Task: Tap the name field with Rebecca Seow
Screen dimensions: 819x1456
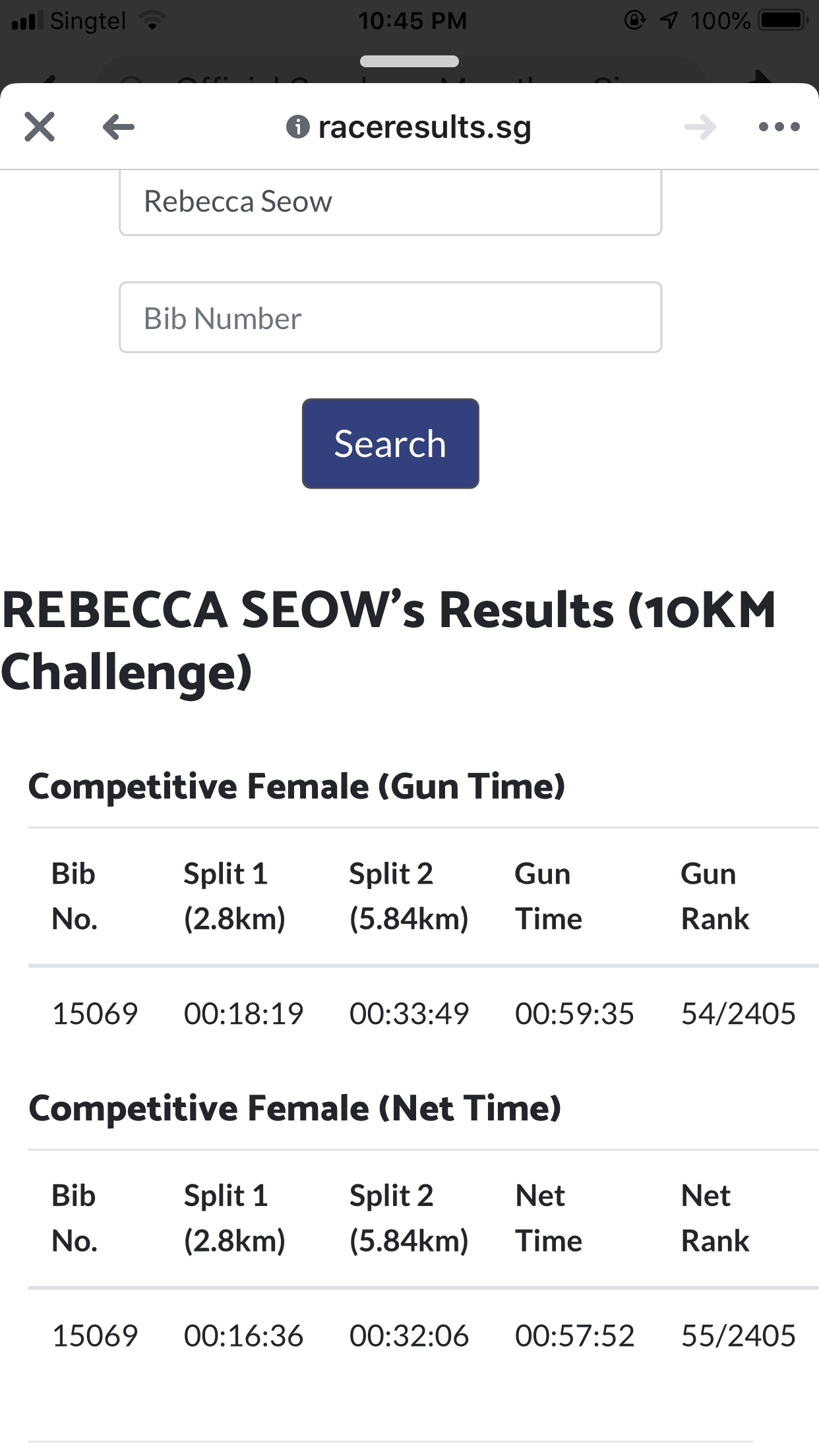Action: pyautogui.click(x=390, y=202)
